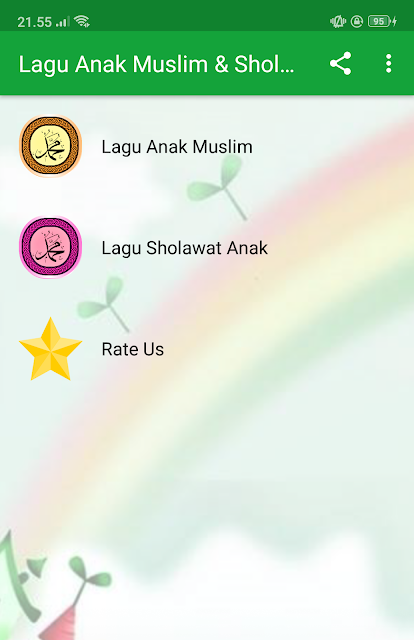Open Lagu Anak Muslim list
The height and width of the screenshot is (640, 414).
207,147
